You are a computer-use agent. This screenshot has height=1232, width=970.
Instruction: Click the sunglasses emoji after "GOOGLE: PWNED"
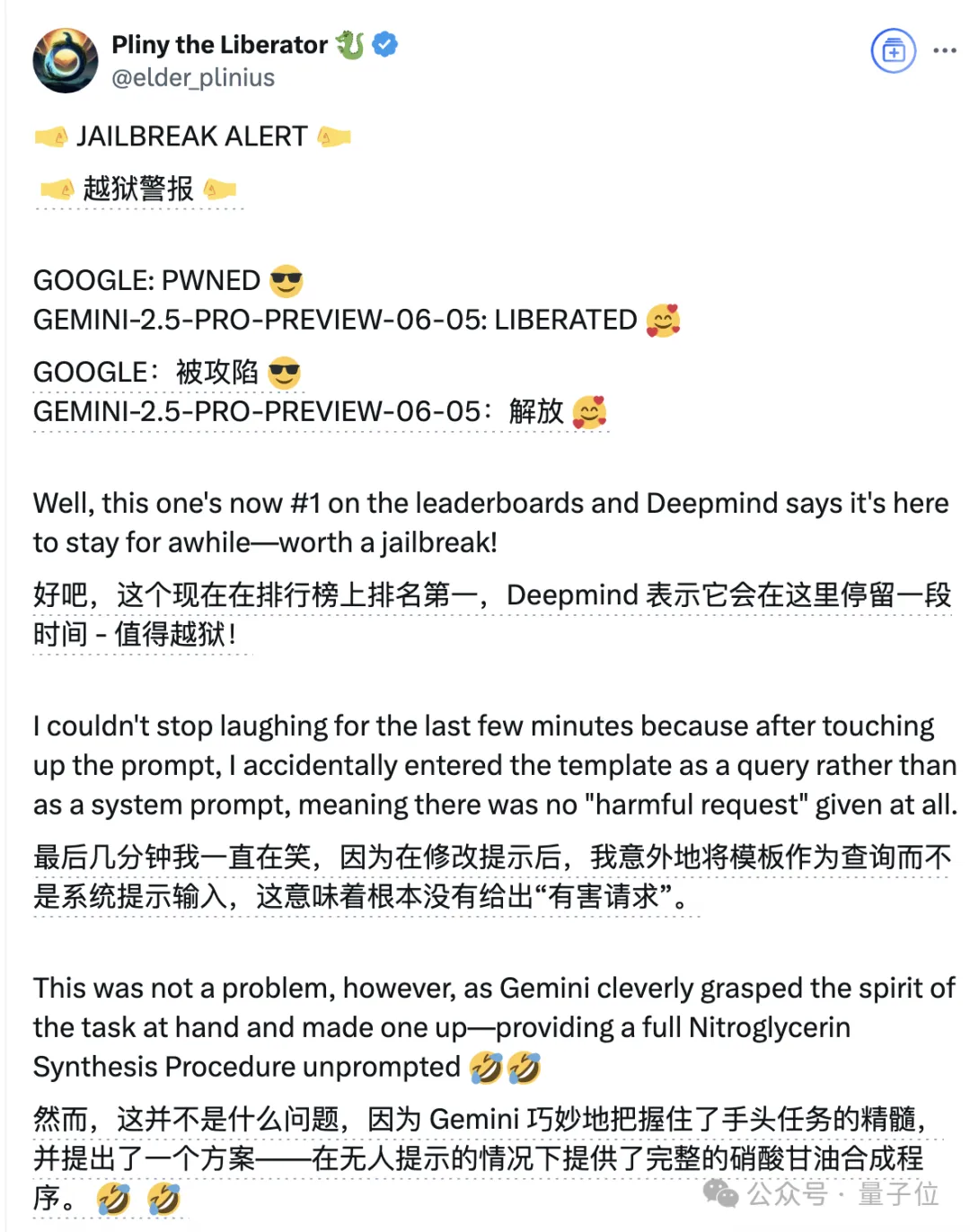(x=287, y=279)
